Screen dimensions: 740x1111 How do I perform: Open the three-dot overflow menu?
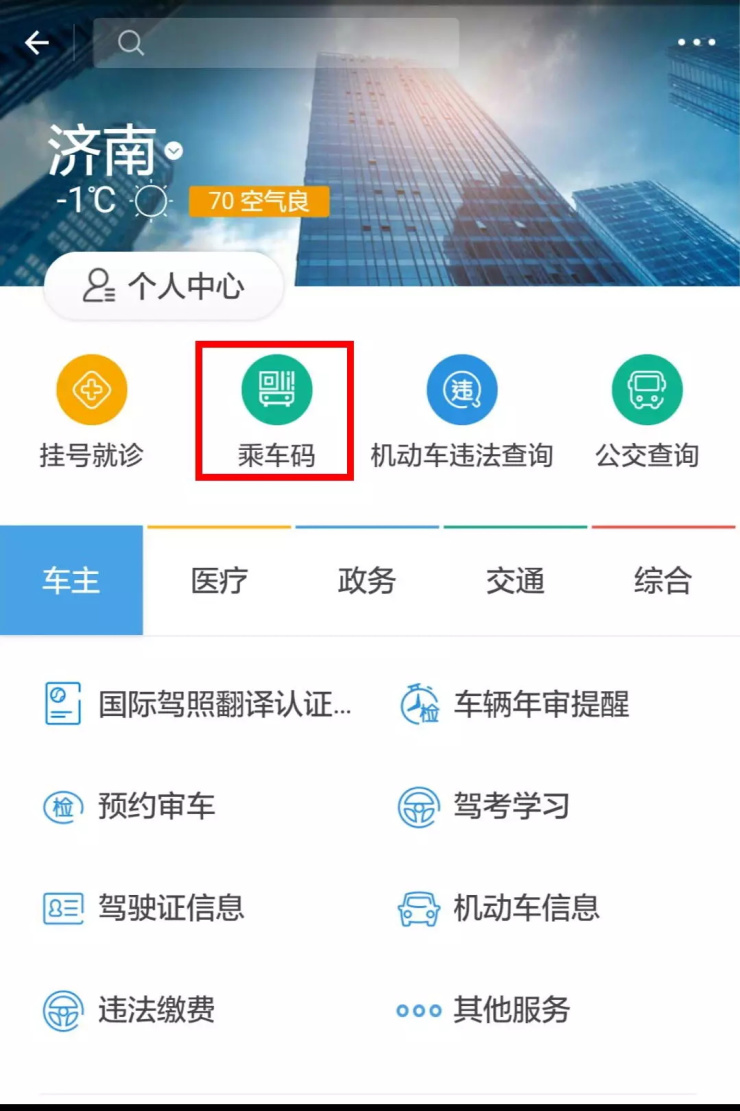click(x=696, y=42)
